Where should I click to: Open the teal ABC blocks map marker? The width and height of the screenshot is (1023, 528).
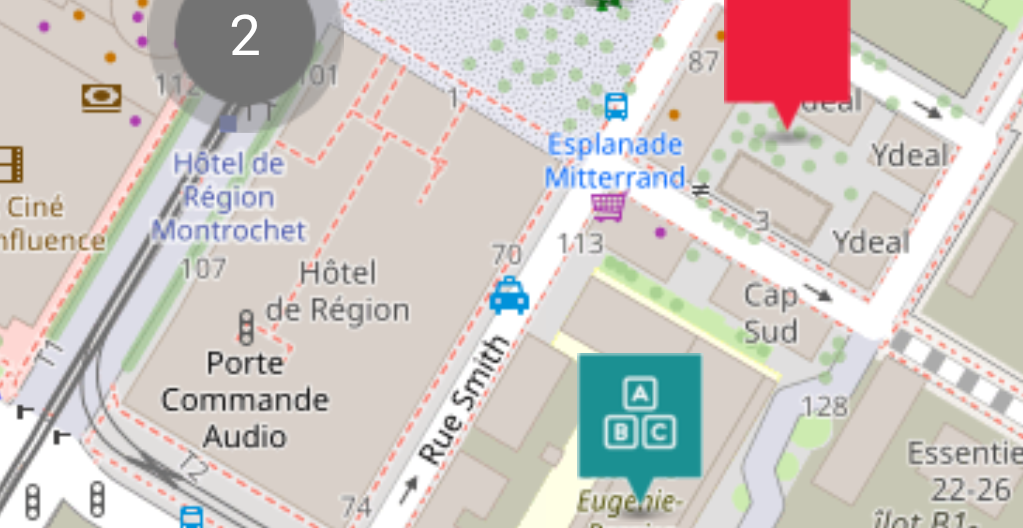640,414
